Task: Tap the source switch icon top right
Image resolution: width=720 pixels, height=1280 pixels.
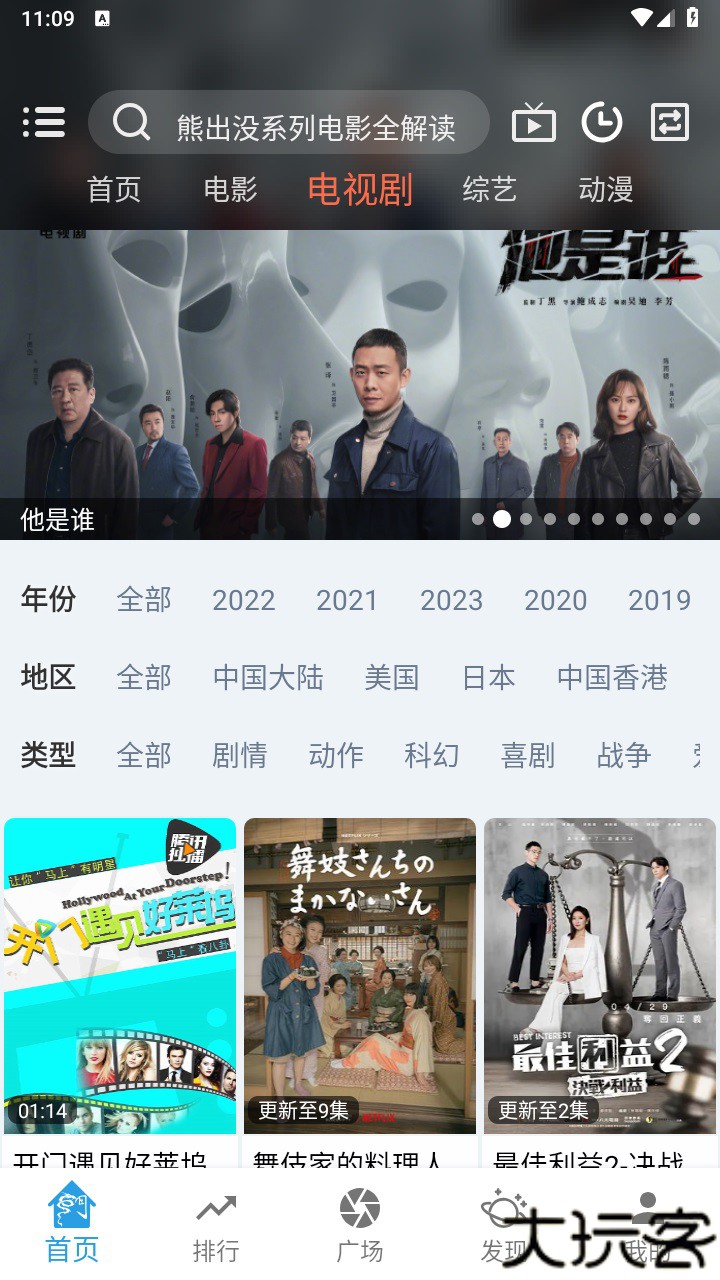Action: click(x=669, y=122)
